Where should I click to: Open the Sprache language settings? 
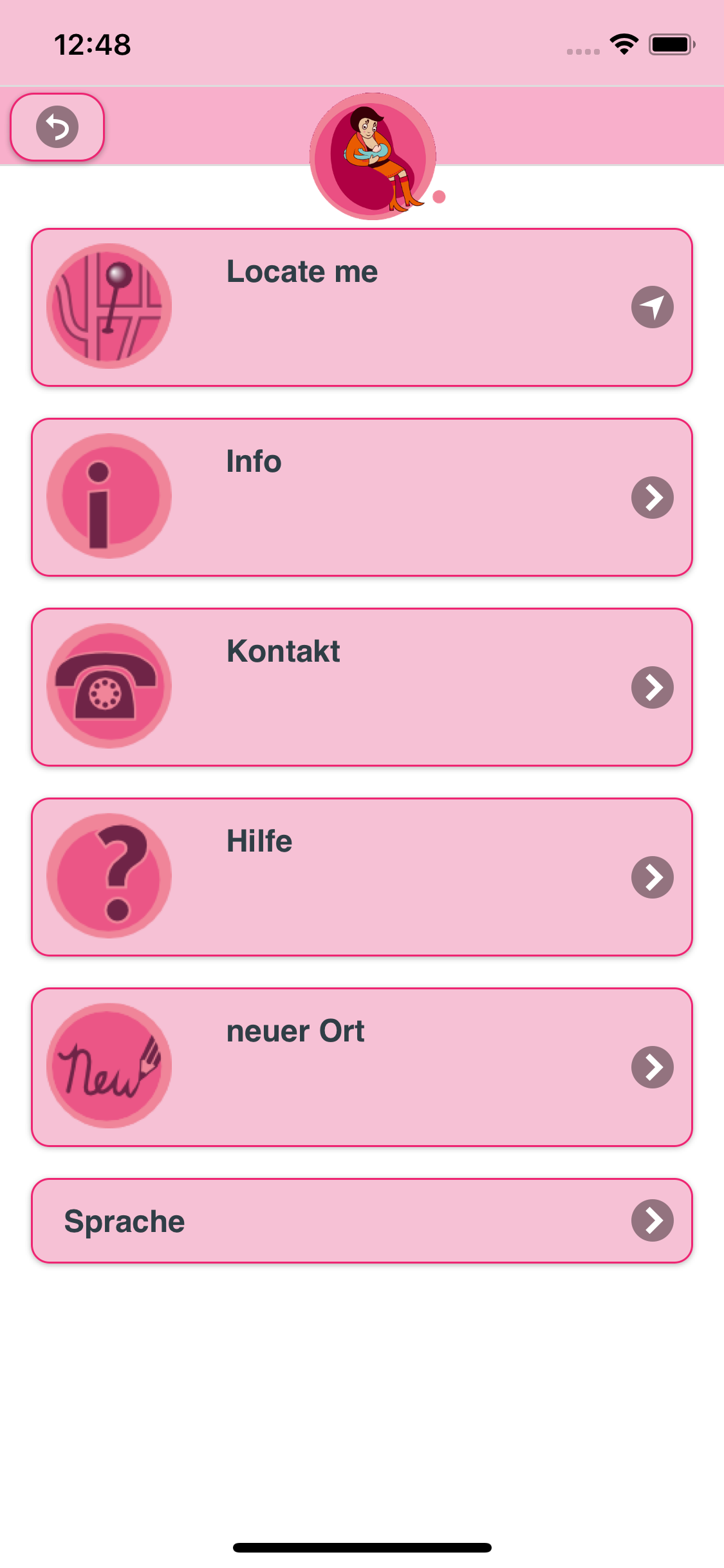coord(362,1220)
